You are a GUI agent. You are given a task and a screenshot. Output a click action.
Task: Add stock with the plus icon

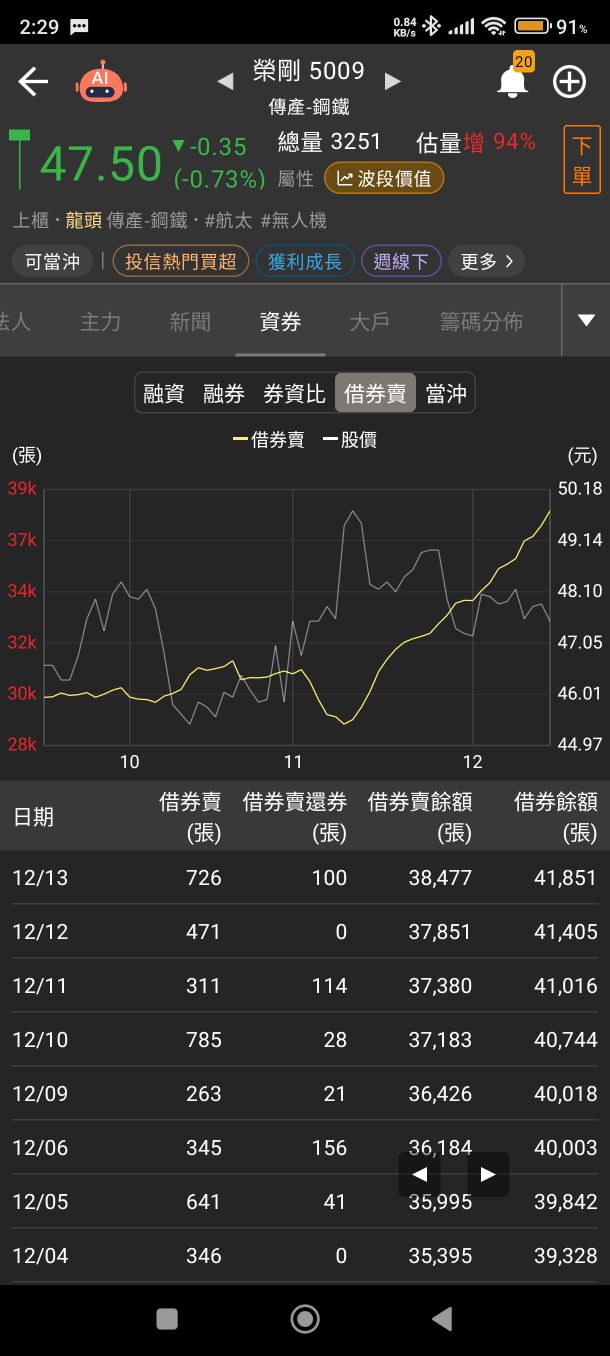570,82
